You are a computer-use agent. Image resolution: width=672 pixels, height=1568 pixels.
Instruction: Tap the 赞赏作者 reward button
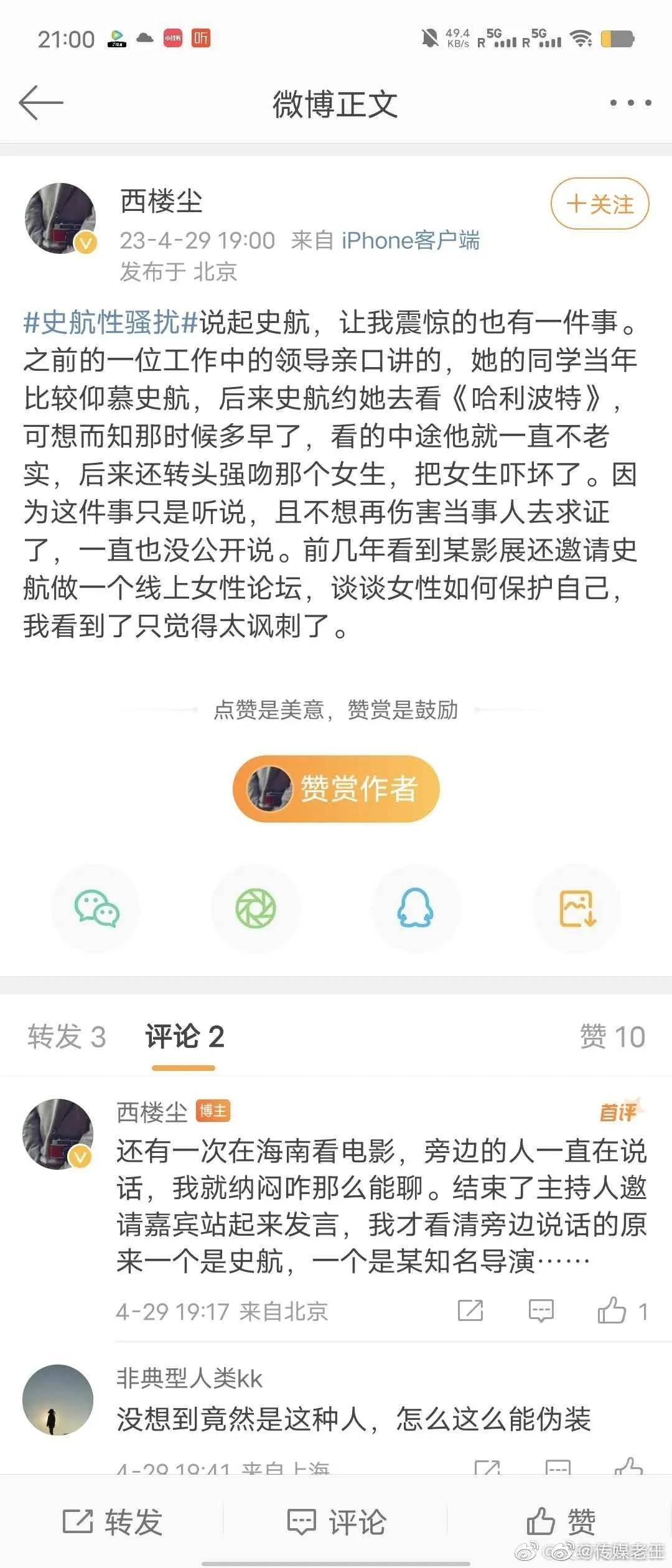[336, 788]
